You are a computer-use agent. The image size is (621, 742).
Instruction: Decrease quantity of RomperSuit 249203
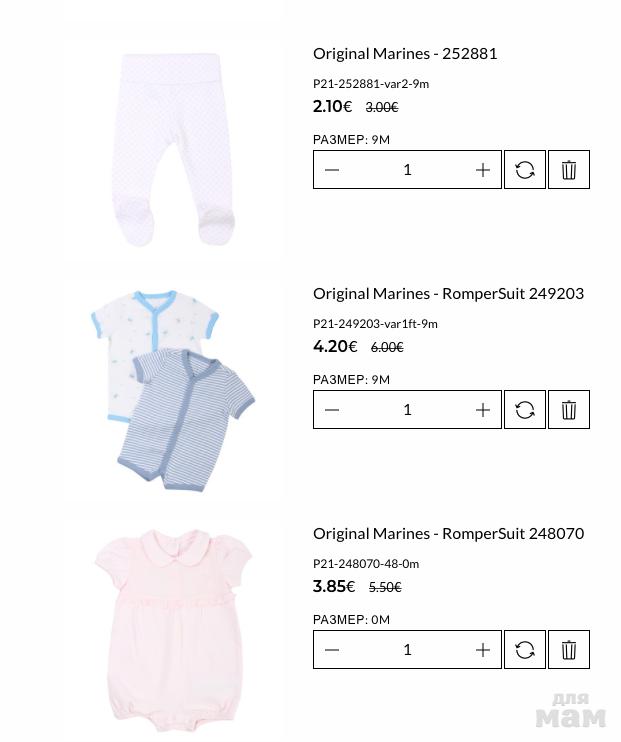coord(332,410)
